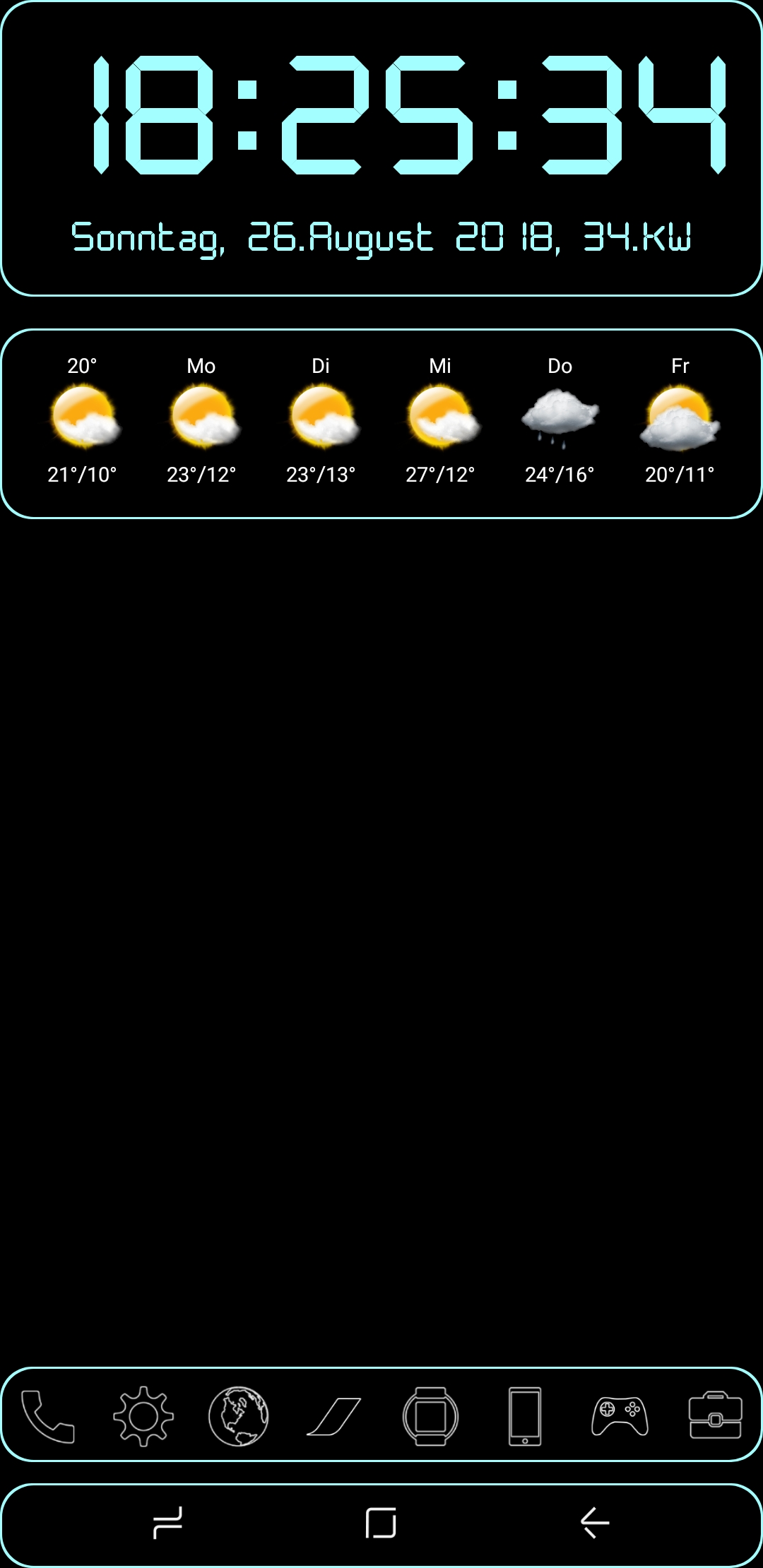The image size is (763, 1568).
Task: Select the Mi 27°/12° forecast
Action: (442, 475)
